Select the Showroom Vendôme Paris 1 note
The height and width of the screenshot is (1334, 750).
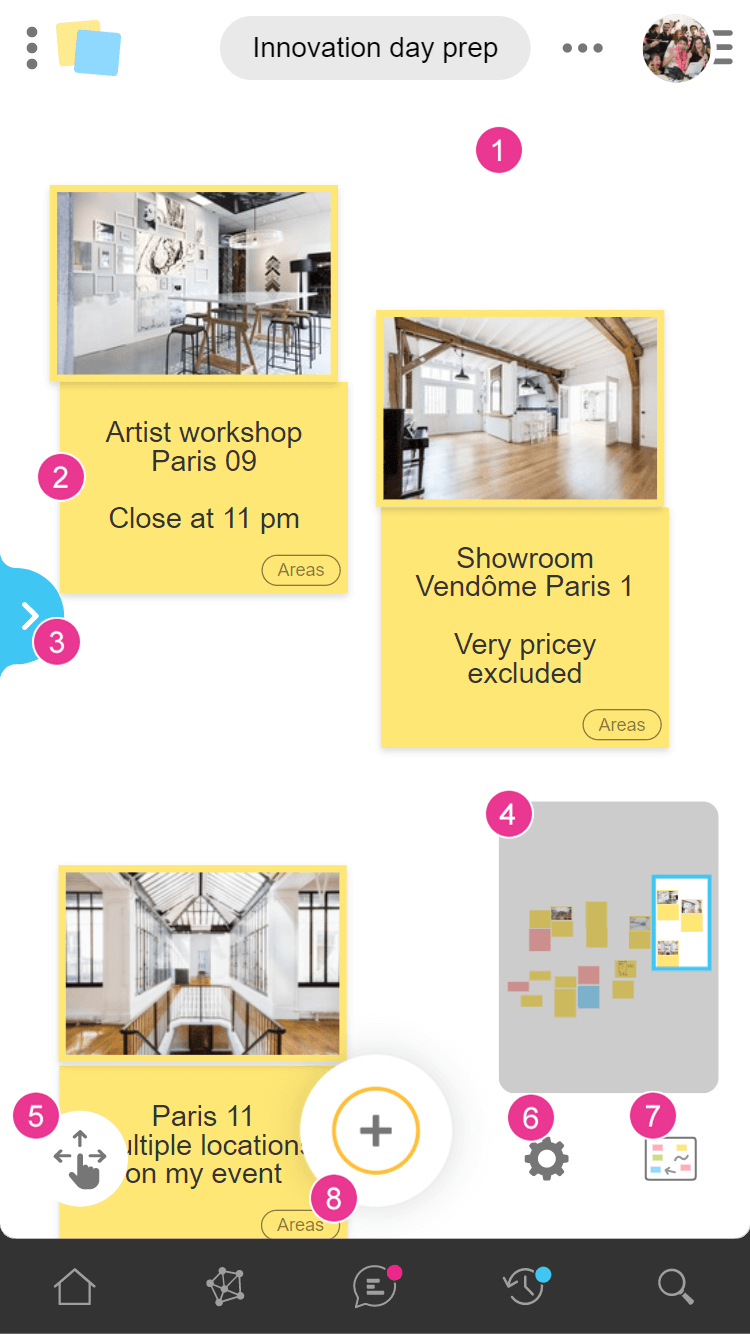click(524, 615)
